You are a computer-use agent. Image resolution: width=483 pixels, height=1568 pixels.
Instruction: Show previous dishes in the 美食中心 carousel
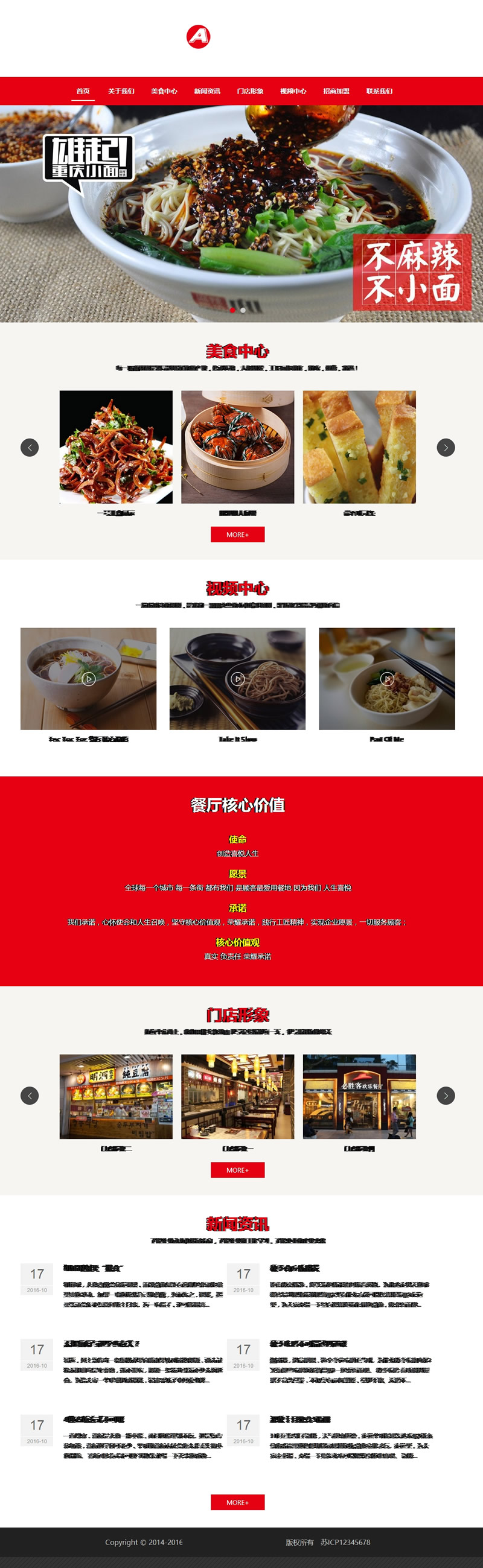[30, 448]
